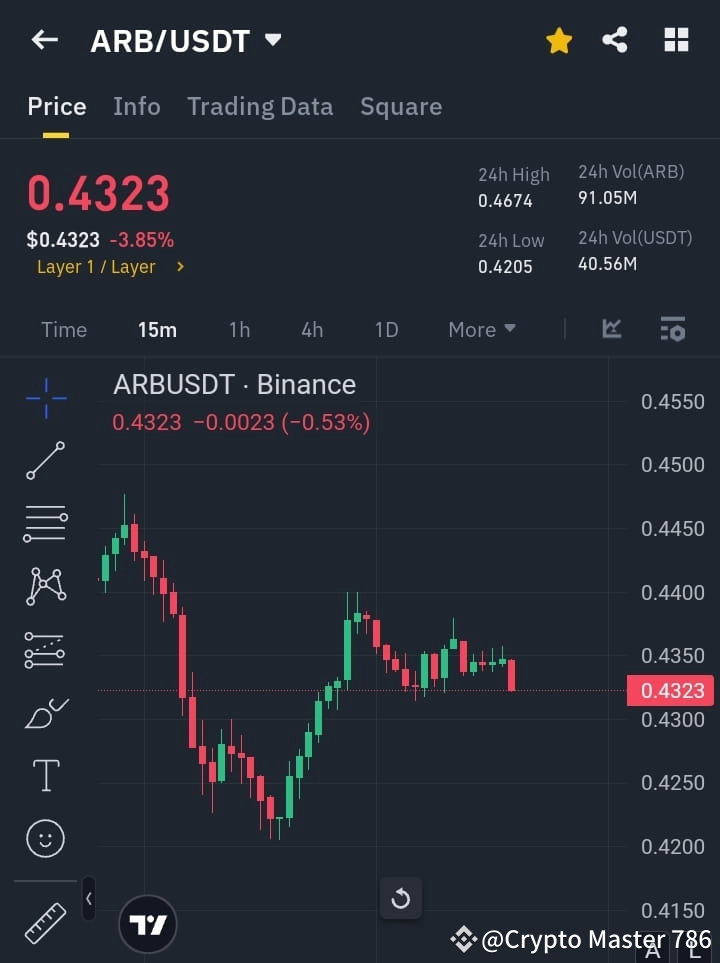
Task: Select the text annotation tool
Action: click(44, 775)
